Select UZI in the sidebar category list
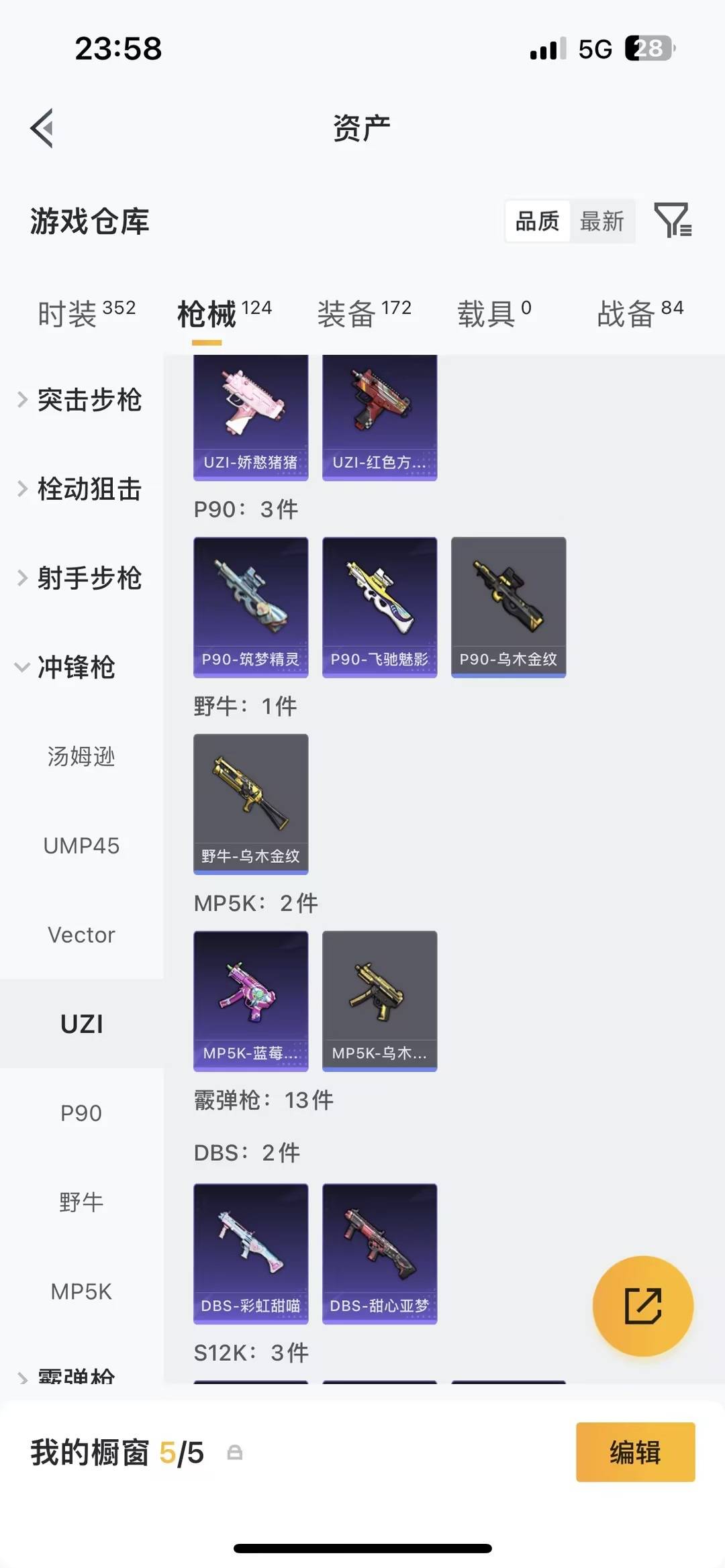 (82, 1023)
